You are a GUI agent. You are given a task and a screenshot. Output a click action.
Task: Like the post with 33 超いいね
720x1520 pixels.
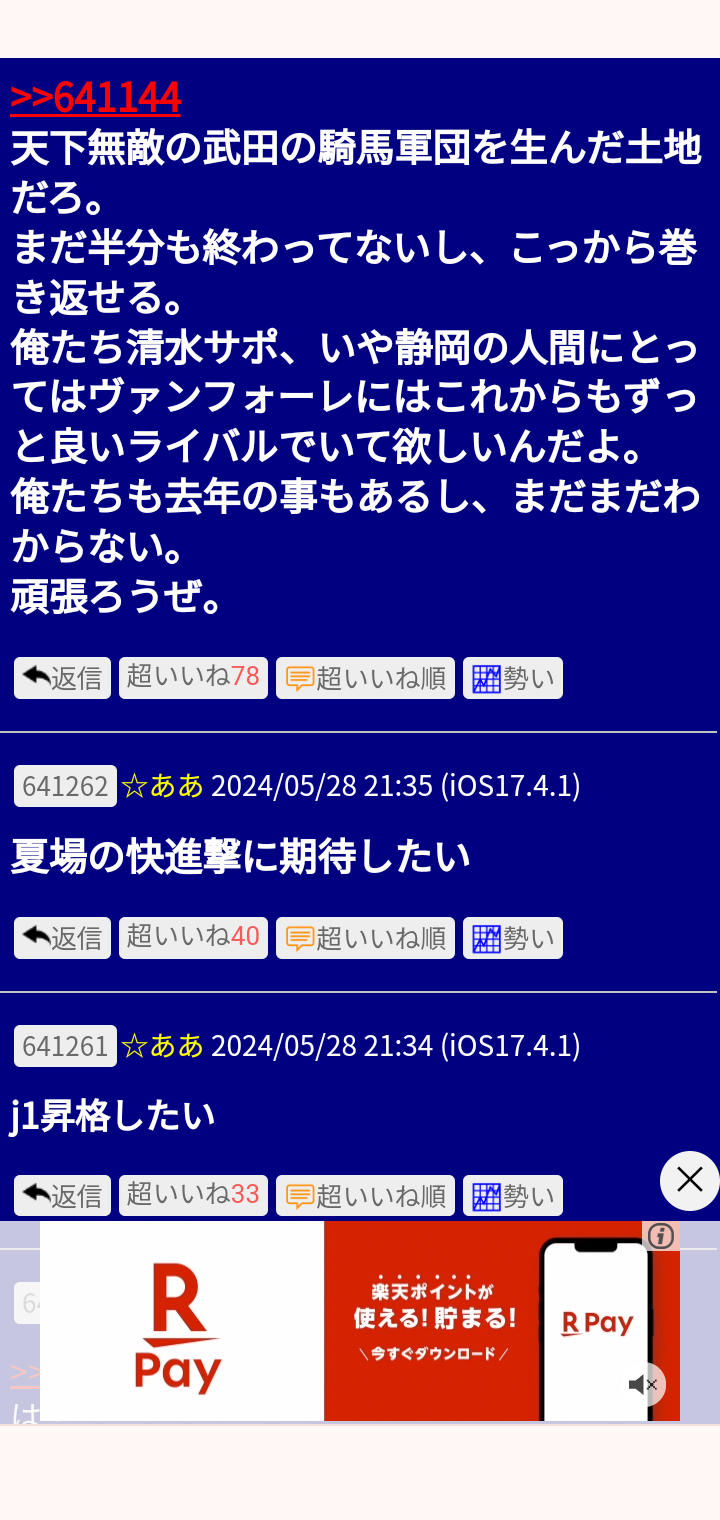click(x=193, y=1196)
